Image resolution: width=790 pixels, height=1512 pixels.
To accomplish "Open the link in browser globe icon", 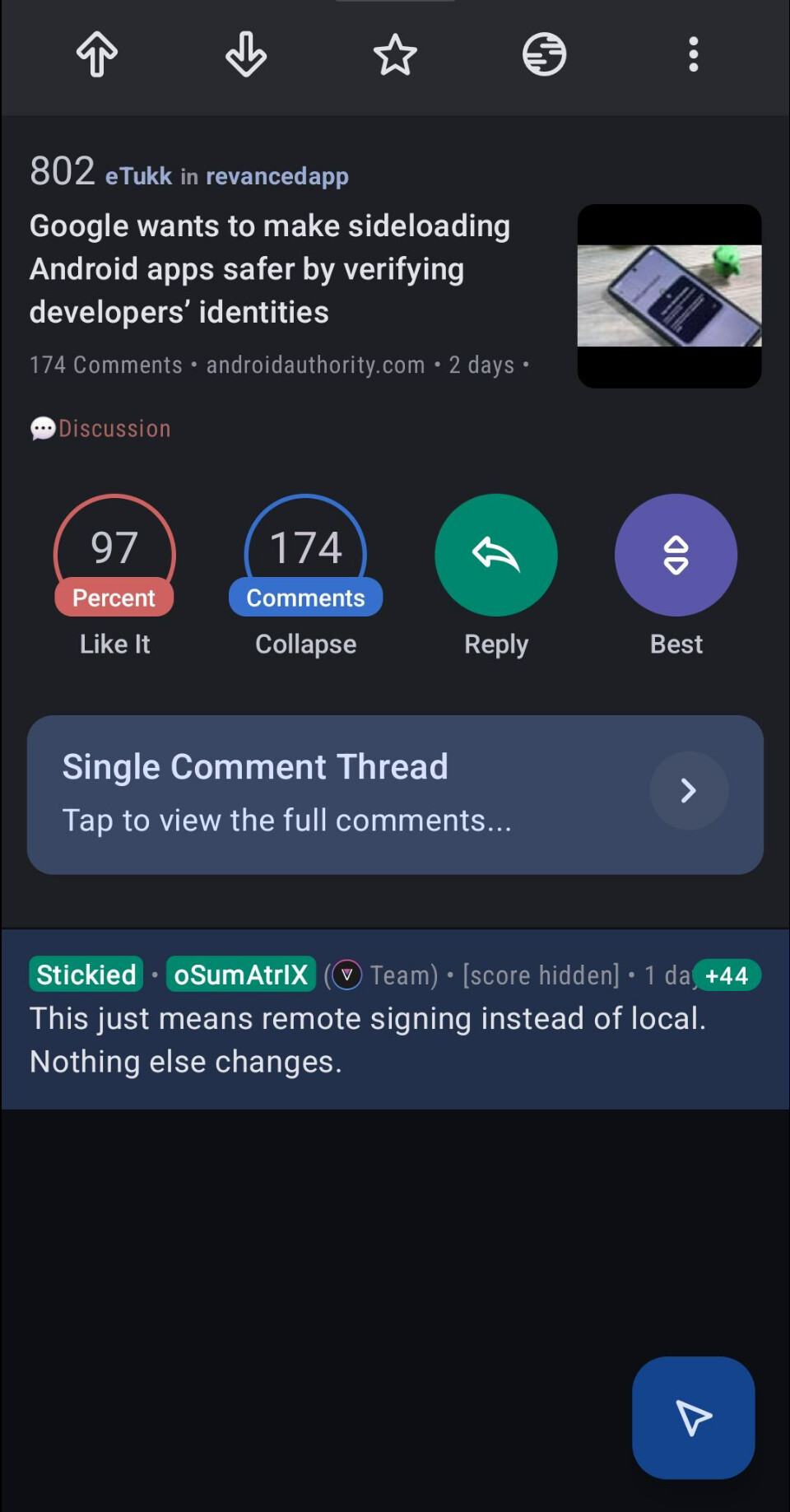I will coord(544,55).
